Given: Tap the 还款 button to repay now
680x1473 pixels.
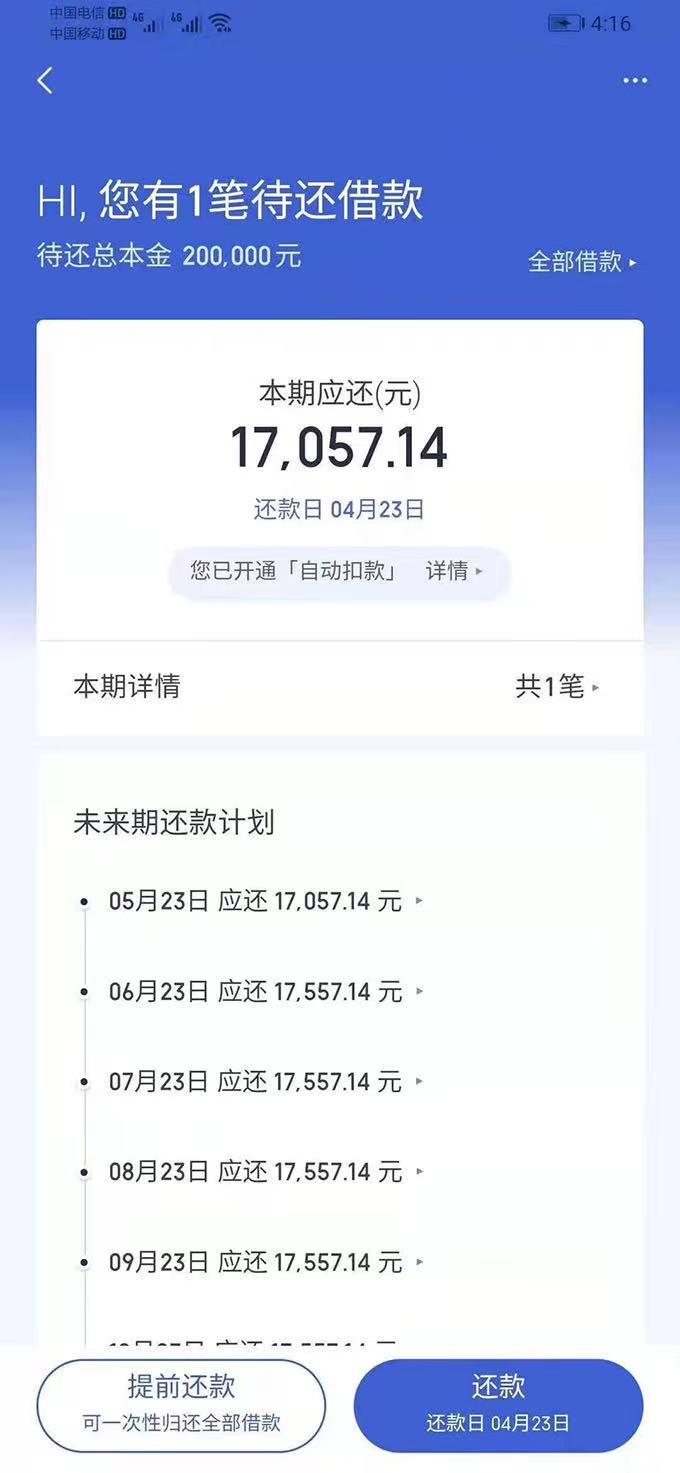Looking at the screenshot, I should [x=498, y=1404].
